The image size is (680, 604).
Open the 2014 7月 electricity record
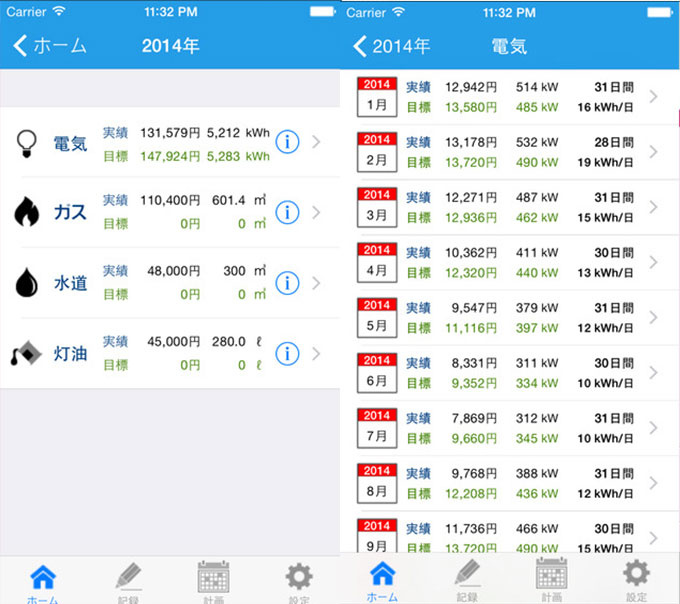click(510, 427)
